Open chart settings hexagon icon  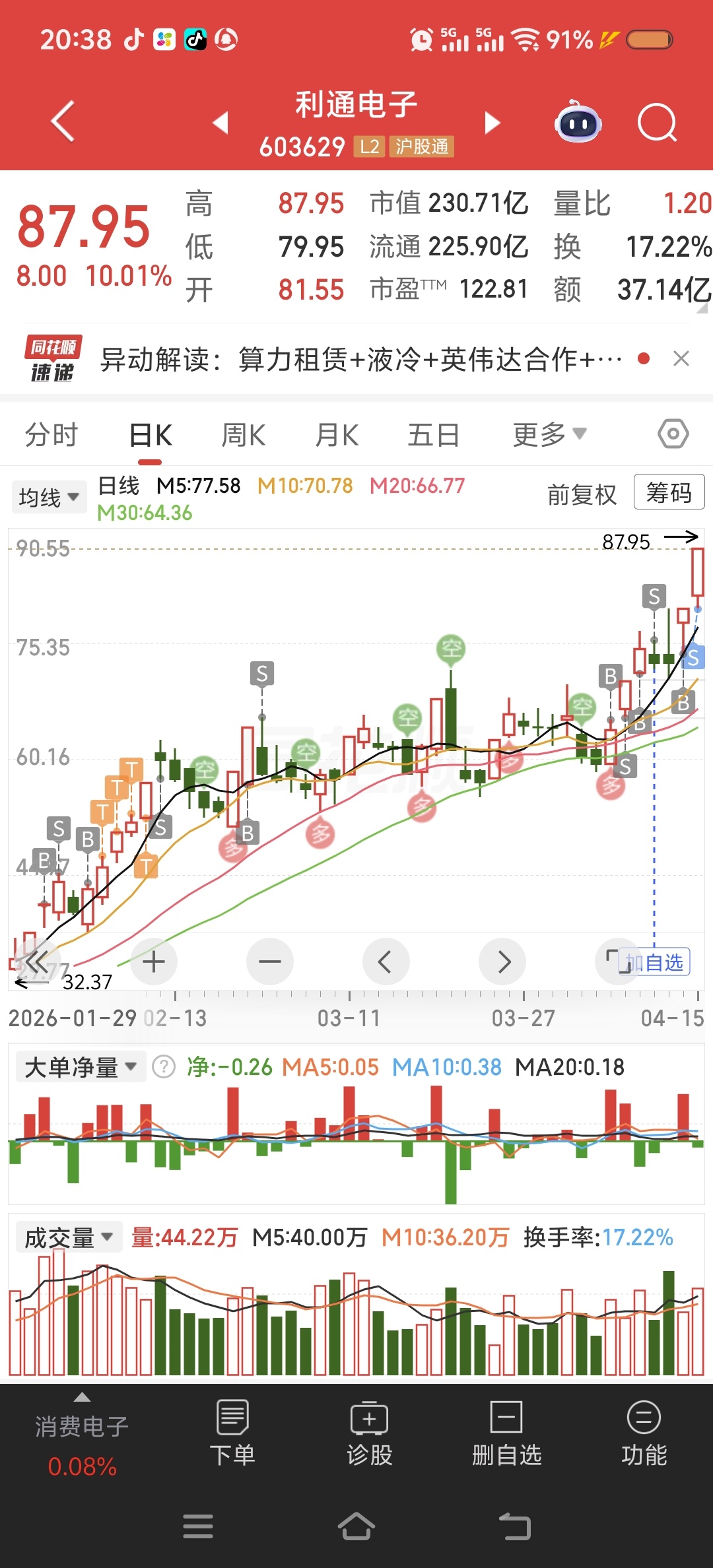(673, 434)
